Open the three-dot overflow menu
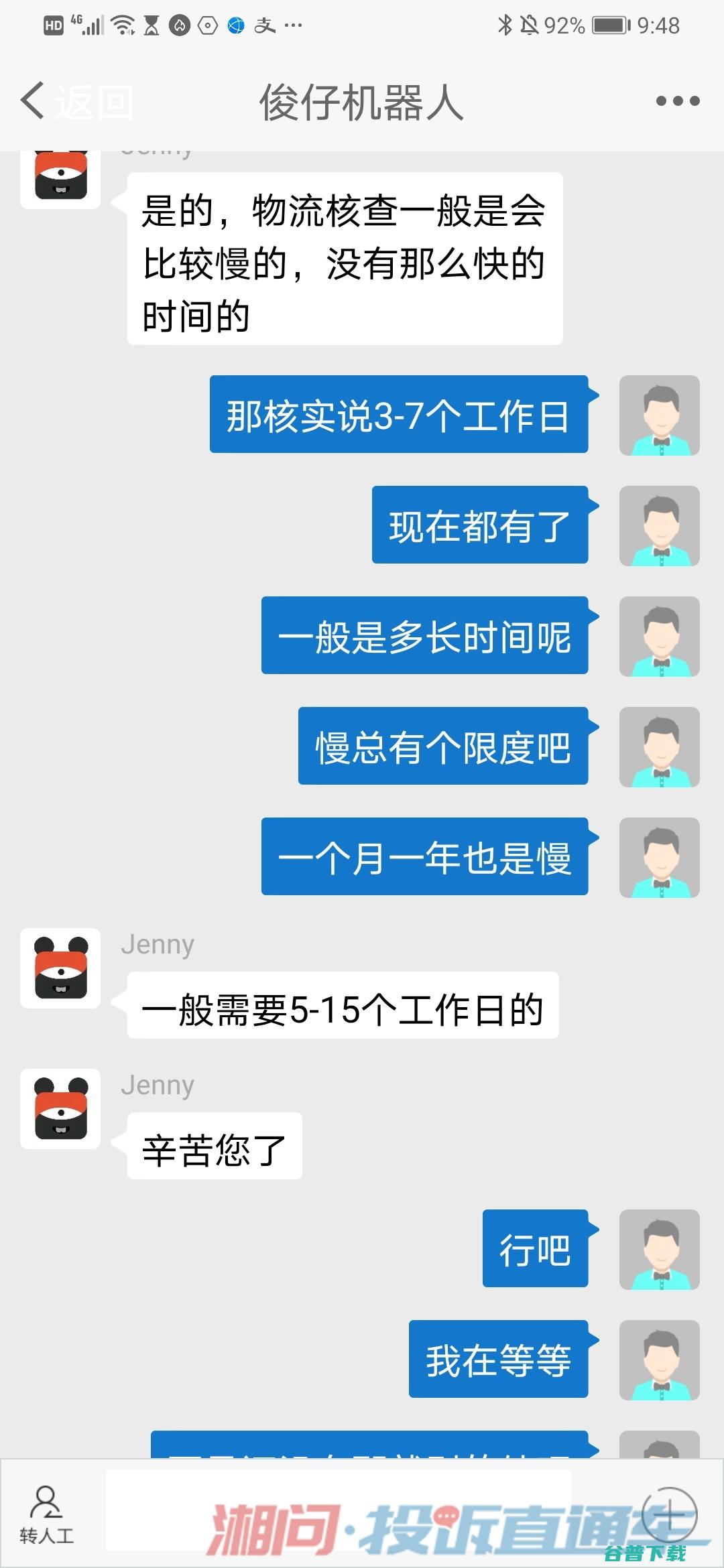 tap(677, 102)
